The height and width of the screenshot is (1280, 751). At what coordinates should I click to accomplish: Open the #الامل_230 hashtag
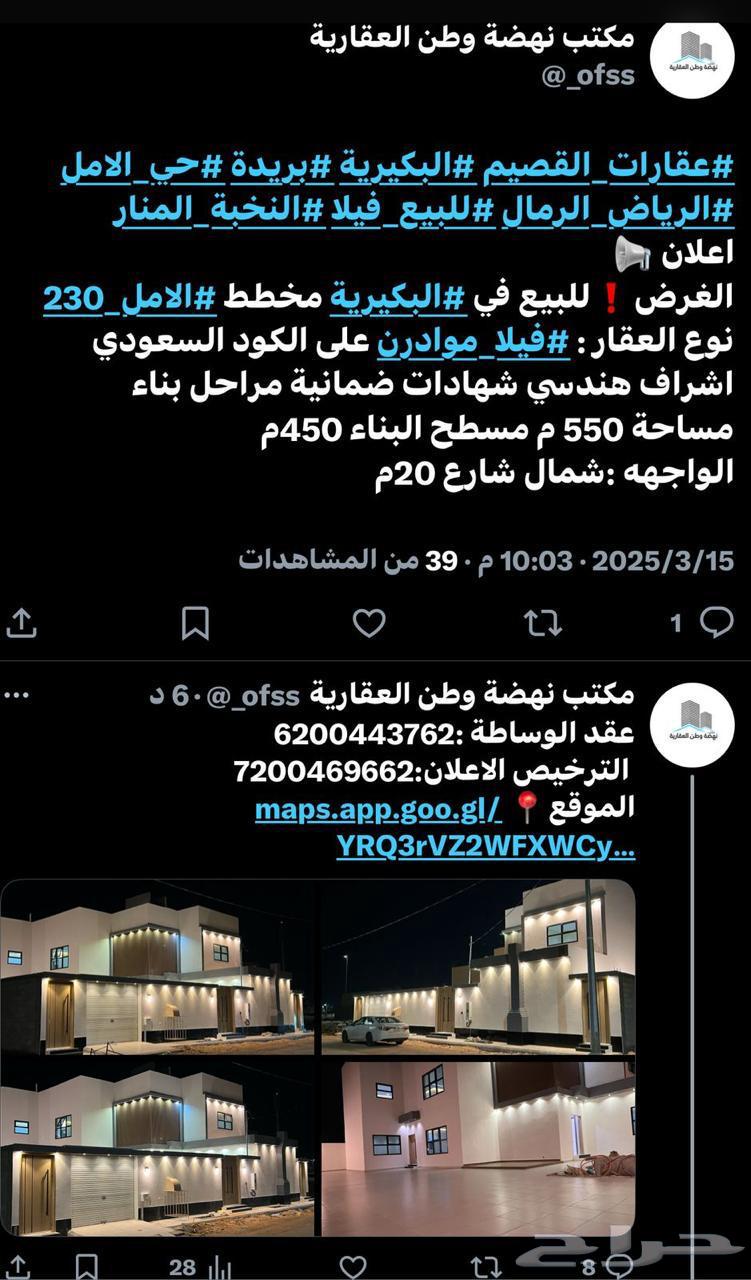[x=130, y=298]
